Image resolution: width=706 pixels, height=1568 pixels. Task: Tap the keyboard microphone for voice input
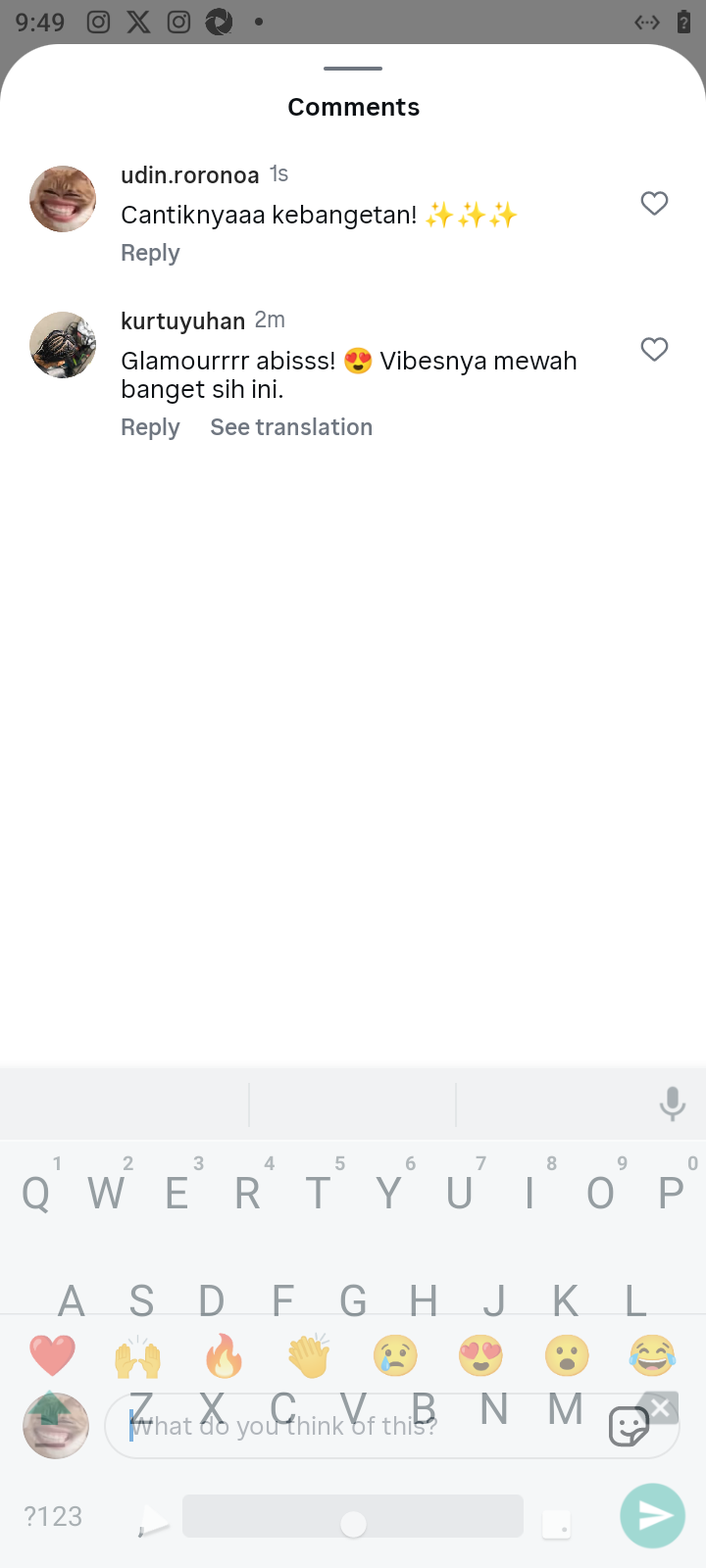coord(672,1104)
